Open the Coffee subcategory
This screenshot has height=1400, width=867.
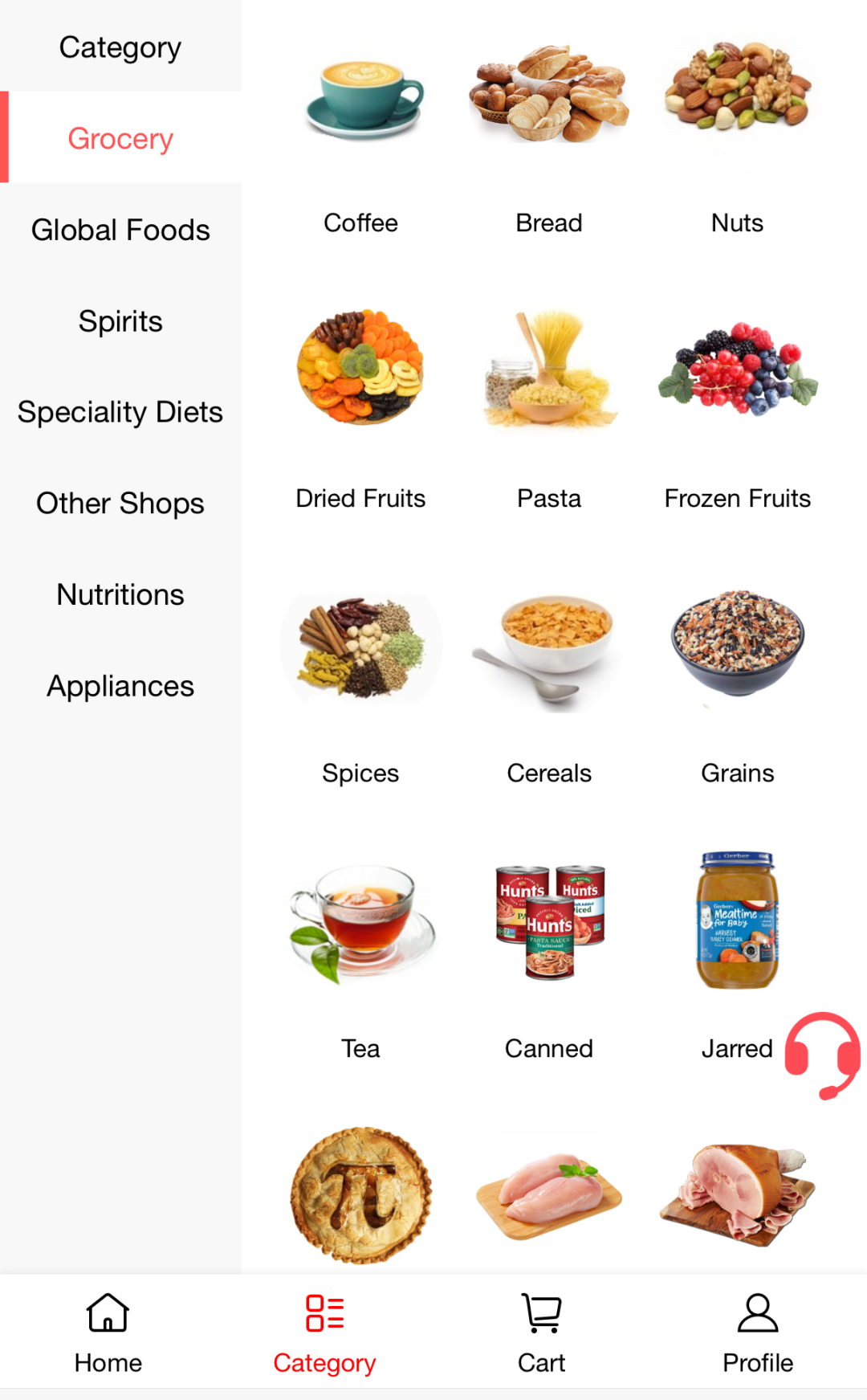point(361,137)
